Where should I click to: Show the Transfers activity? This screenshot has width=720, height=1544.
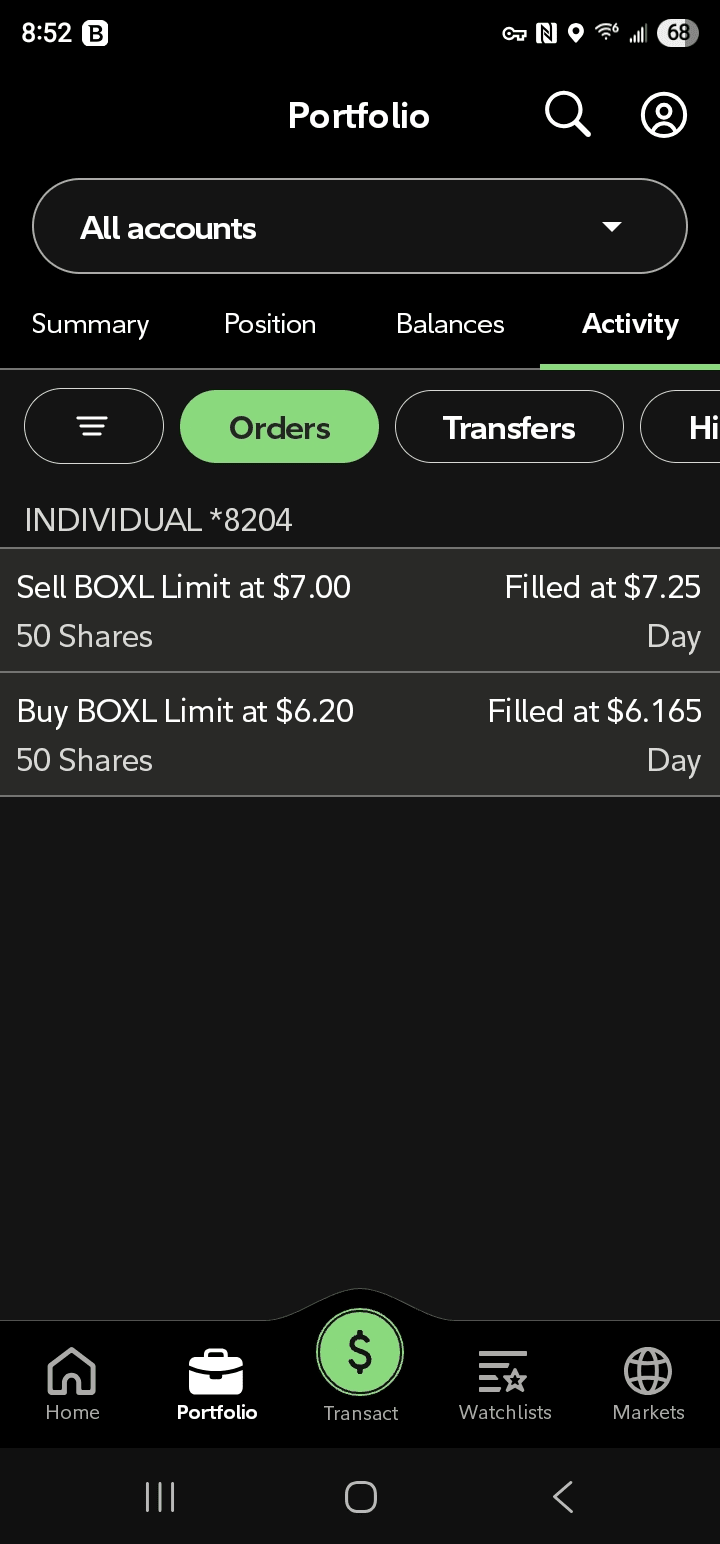tap(509, 427)
